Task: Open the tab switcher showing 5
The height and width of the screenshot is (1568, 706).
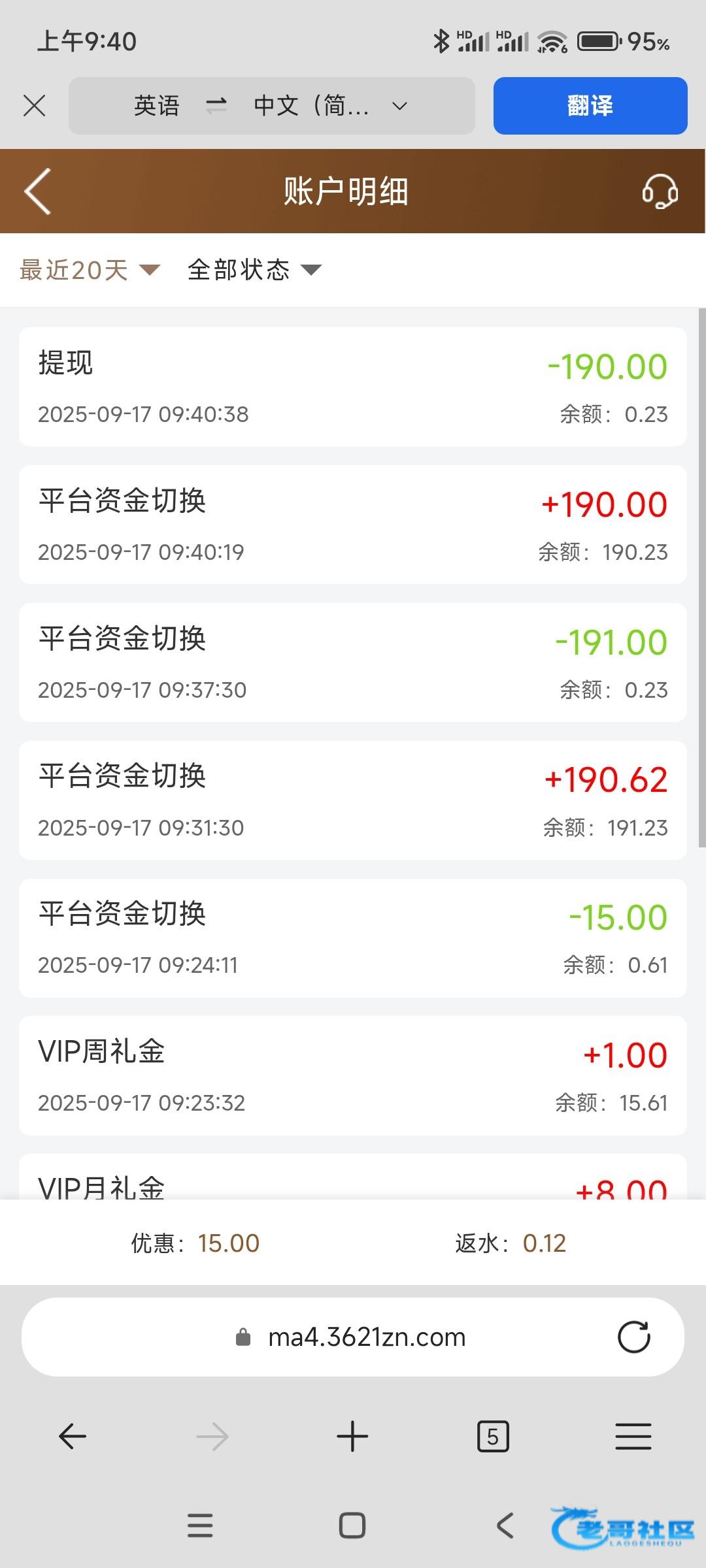Action: 493,1436
